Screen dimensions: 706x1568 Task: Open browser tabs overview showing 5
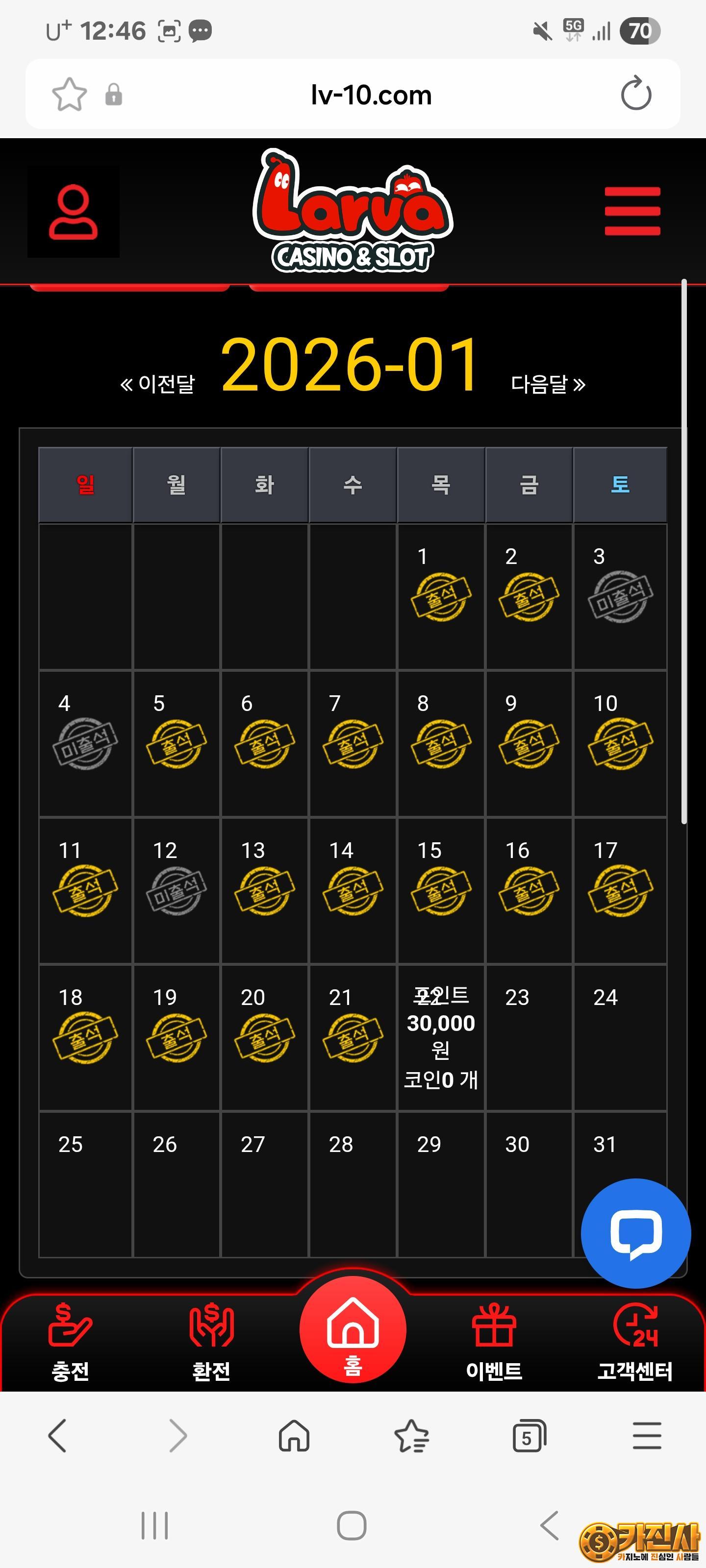pos(529,1436)
